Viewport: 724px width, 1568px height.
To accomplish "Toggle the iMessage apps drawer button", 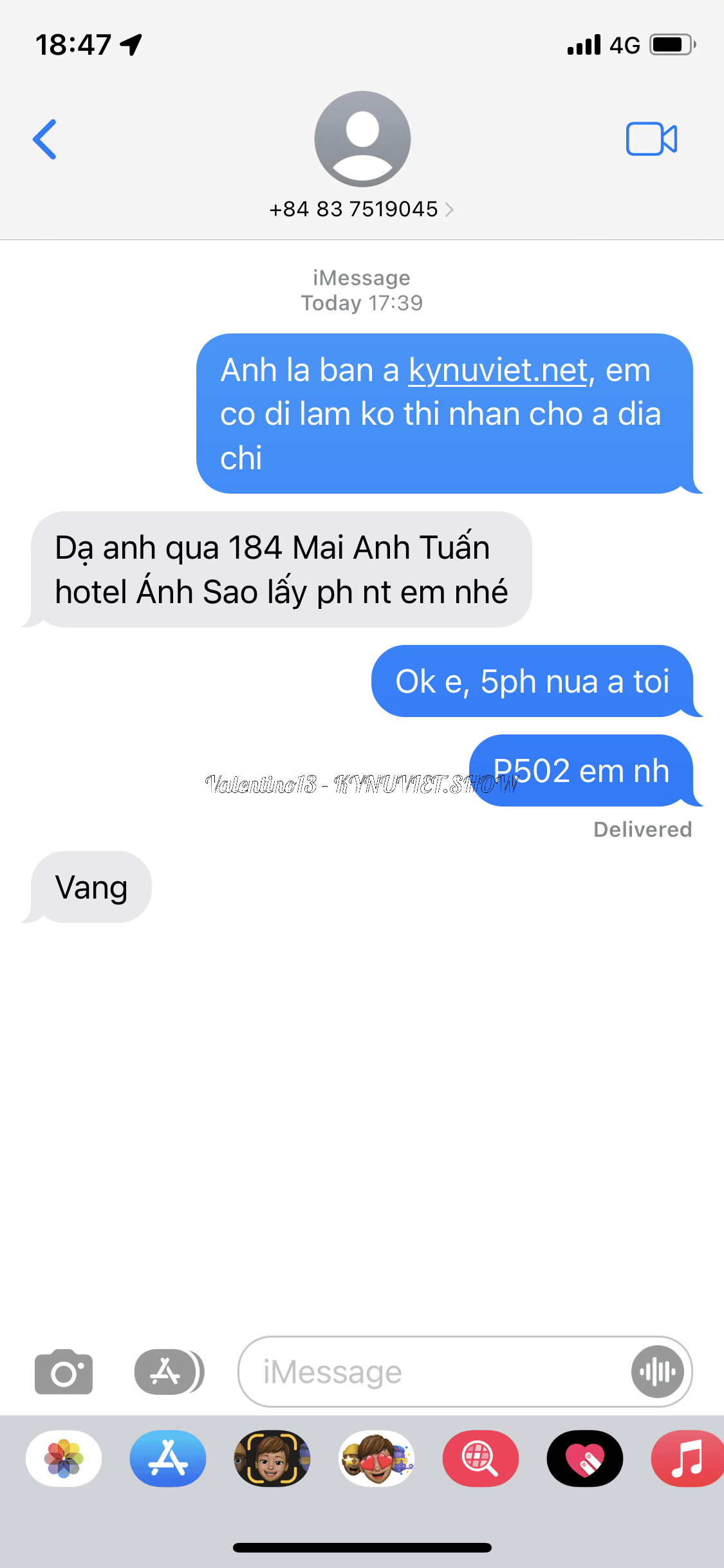I will (x=169, y=1372).
